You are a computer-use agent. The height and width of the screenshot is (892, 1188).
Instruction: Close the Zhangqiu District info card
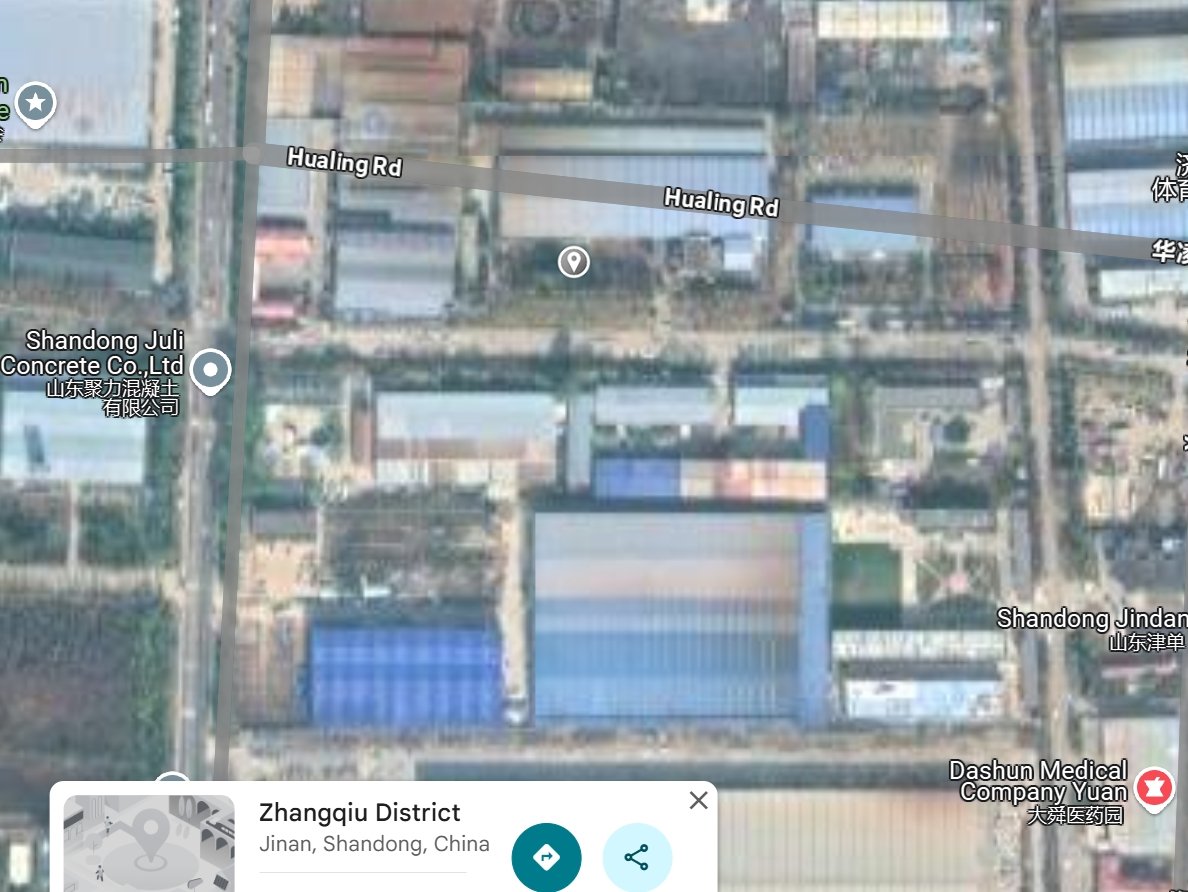point(698,800)
